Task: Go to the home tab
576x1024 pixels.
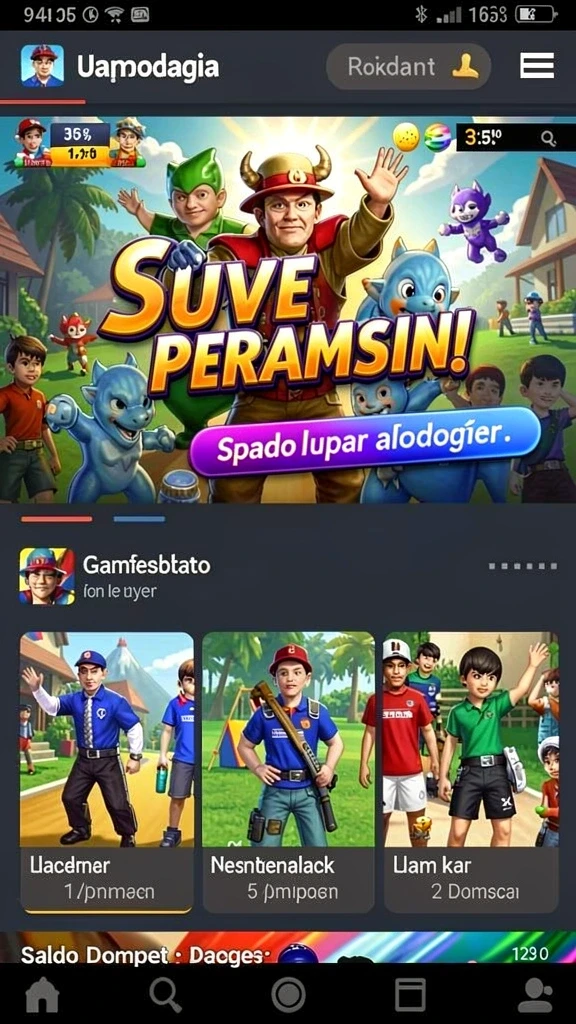Action: click(42, 995)
